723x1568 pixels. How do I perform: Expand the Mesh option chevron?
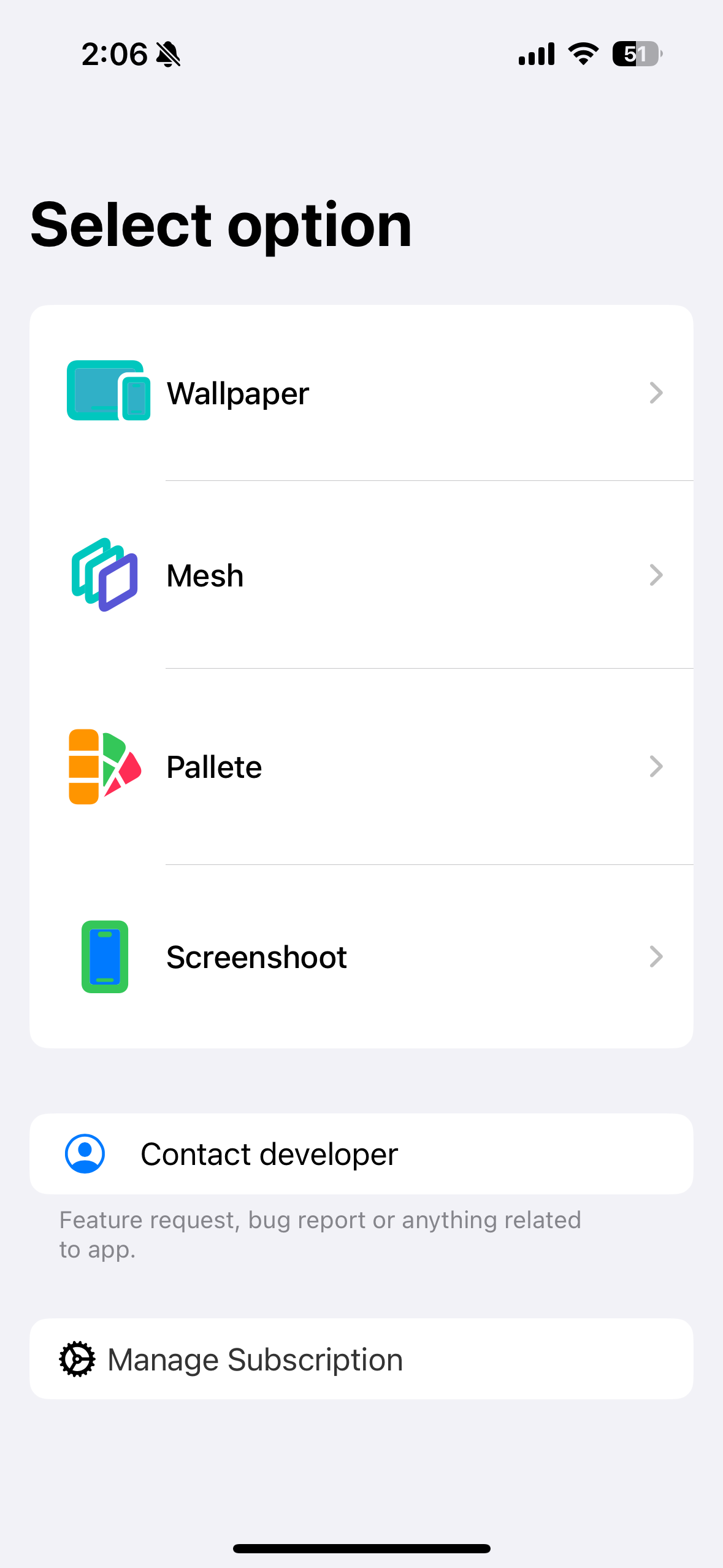[x=656, y=575]
